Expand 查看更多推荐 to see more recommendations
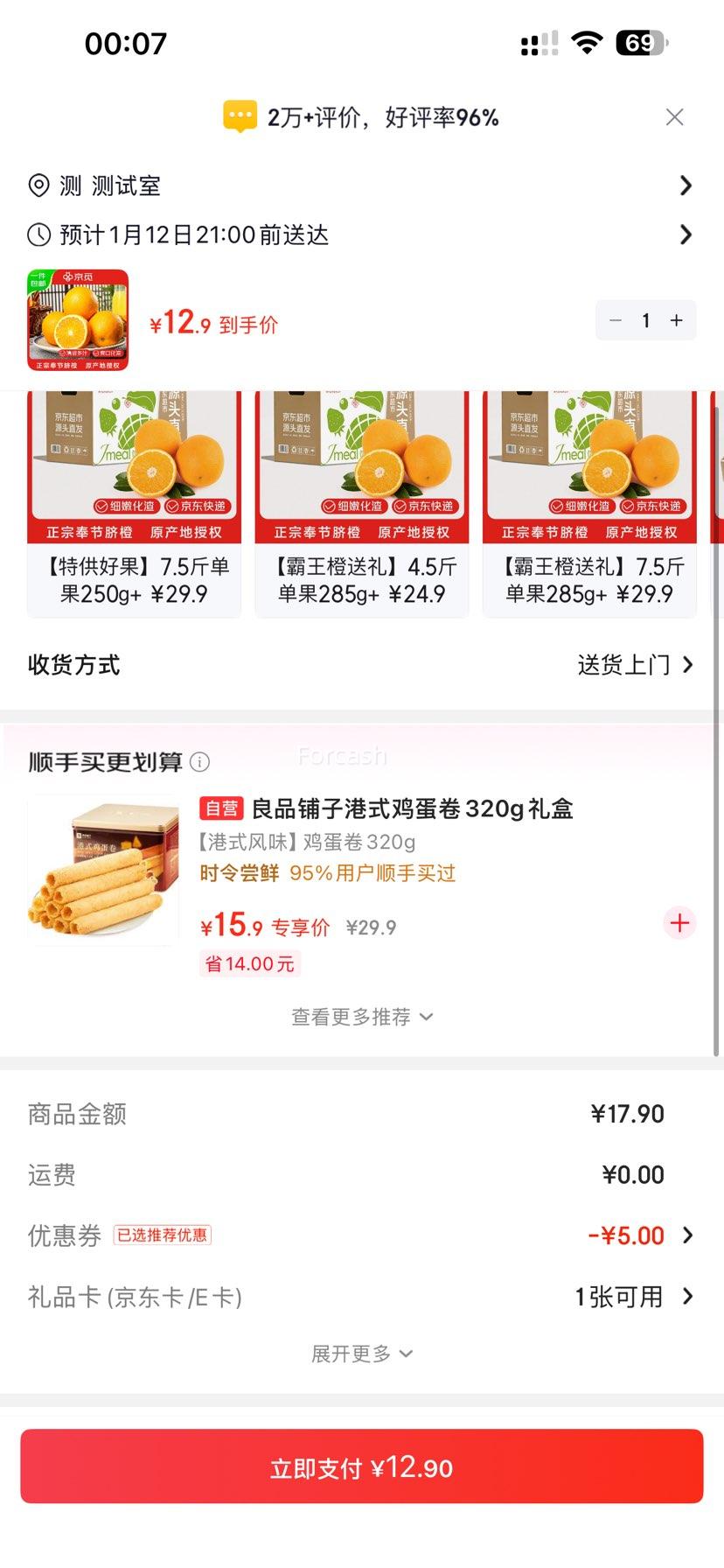This screenshot has height=1568, width=724. coord(362,1017)
